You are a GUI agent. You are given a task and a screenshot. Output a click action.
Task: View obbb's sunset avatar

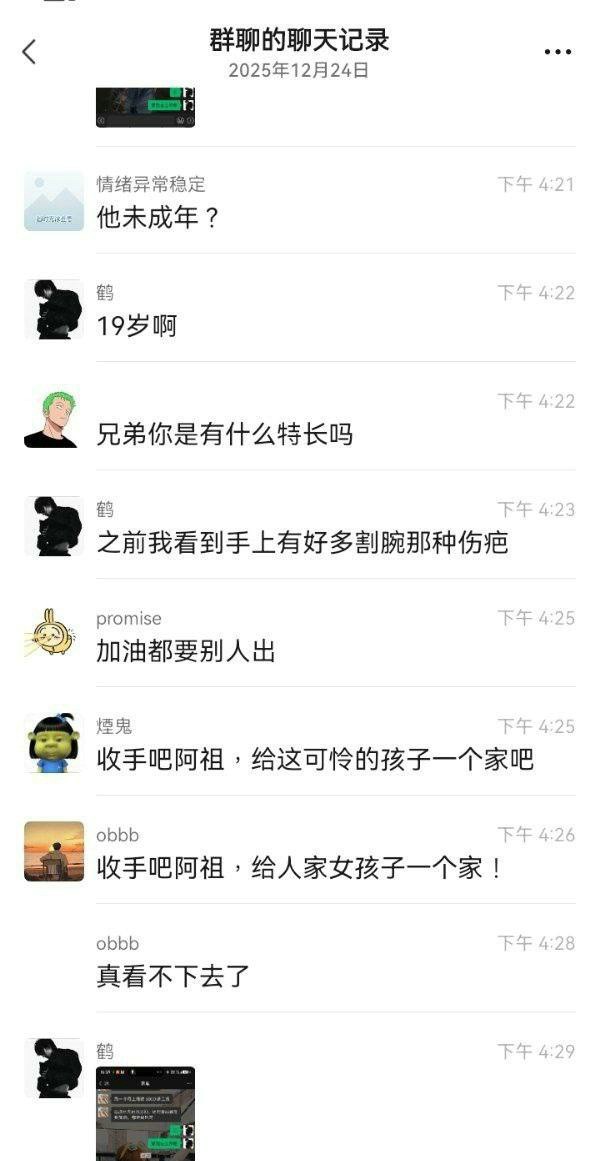54,851
